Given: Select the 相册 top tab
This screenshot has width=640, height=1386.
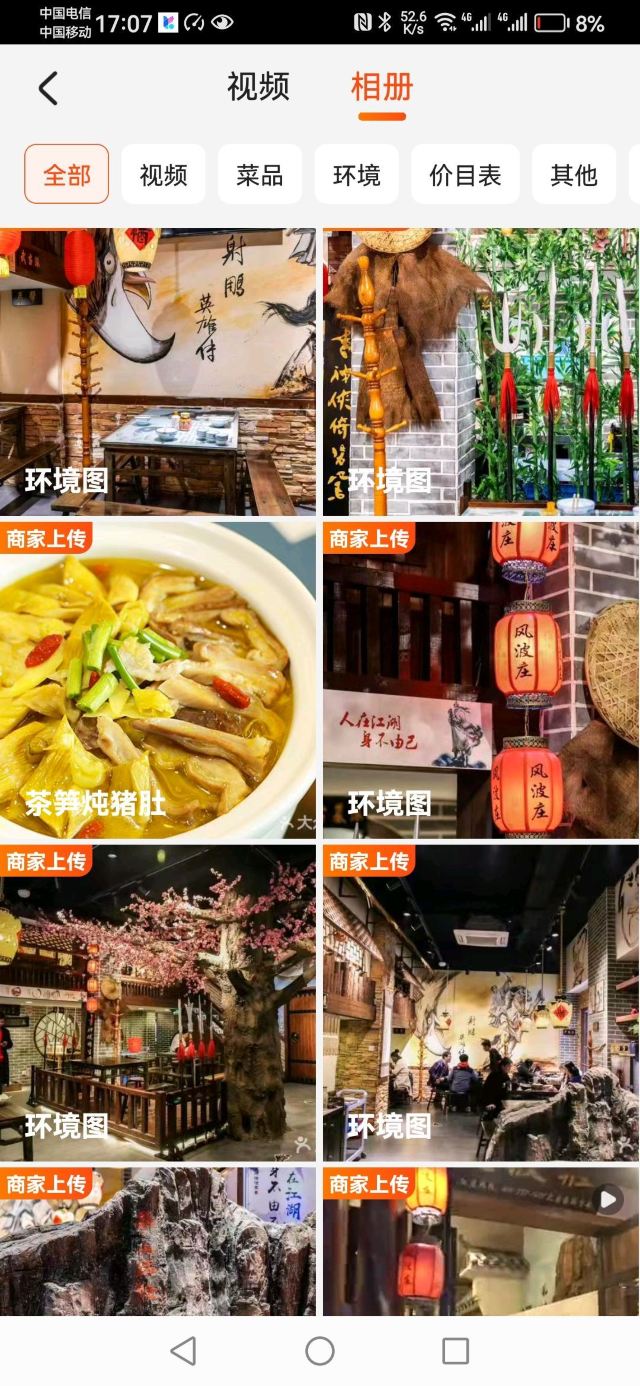Looking at the screenshot, I should point(382,87).
